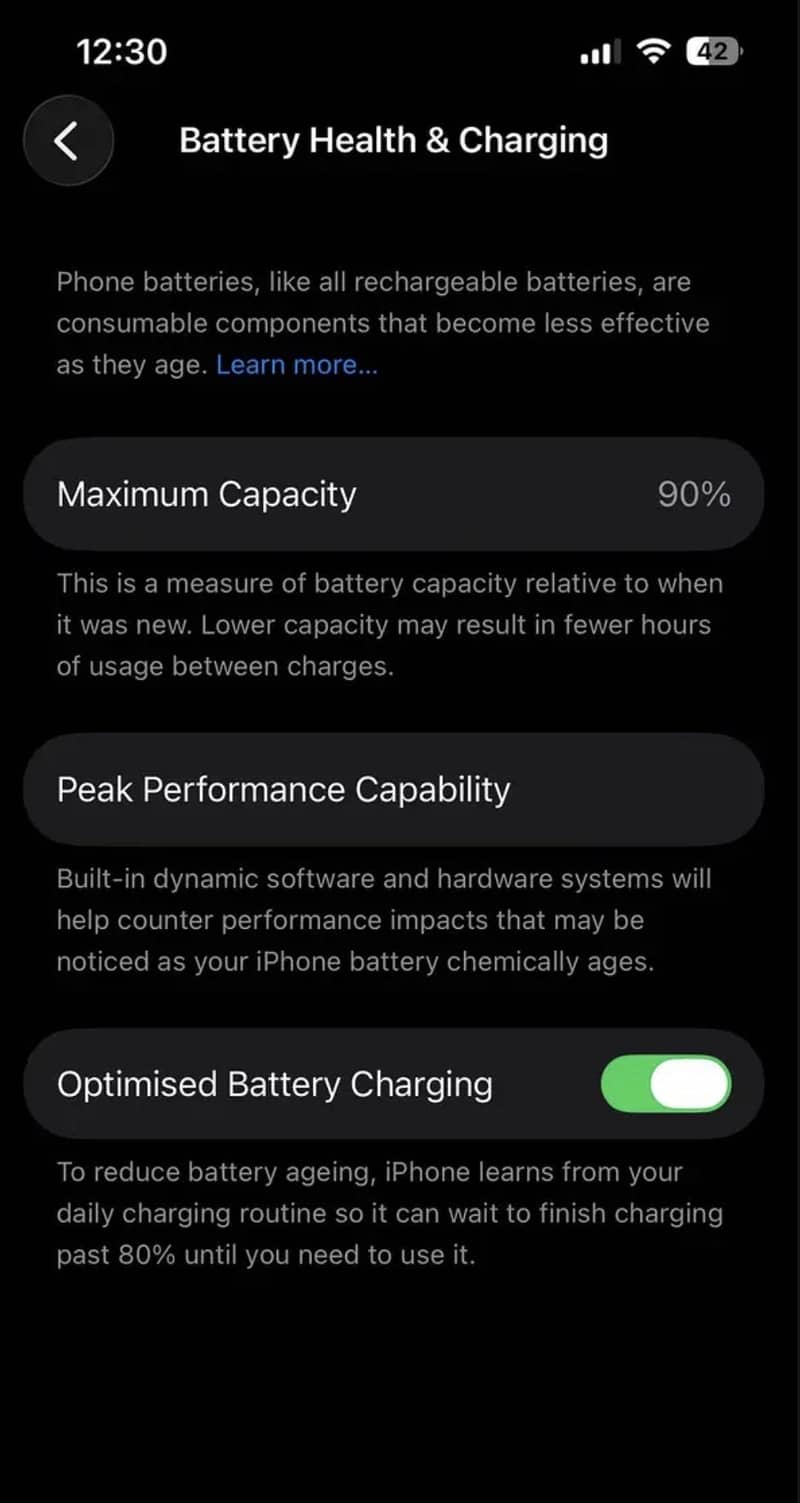Viewport: 800px width, 1503px height.
Task: Tap the Wi-Fi status icon
Action: tap(651, 51)
